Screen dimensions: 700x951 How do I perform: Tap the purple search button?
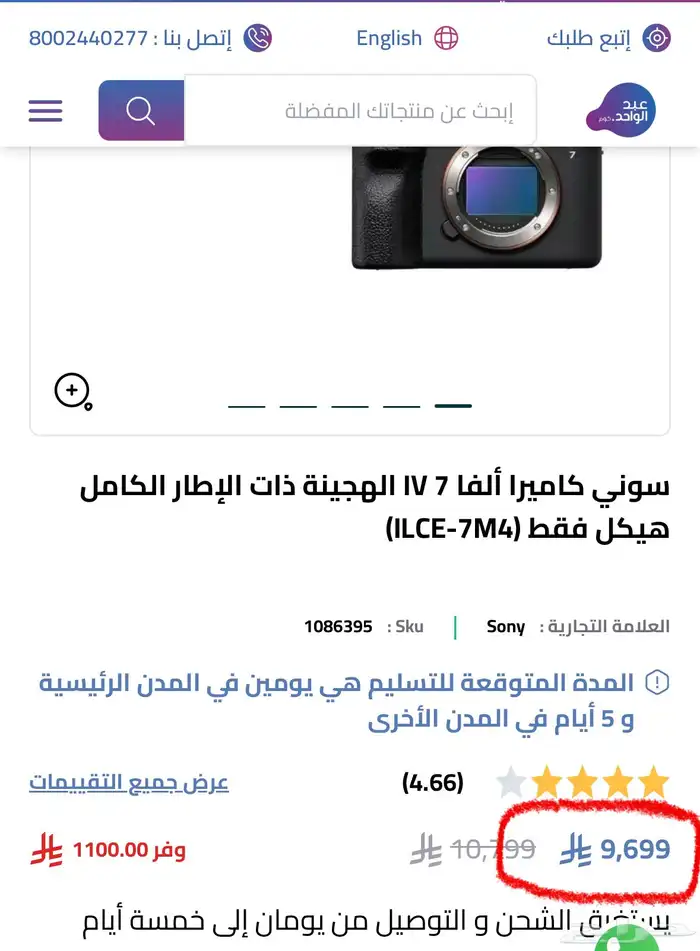click(141, 110)
